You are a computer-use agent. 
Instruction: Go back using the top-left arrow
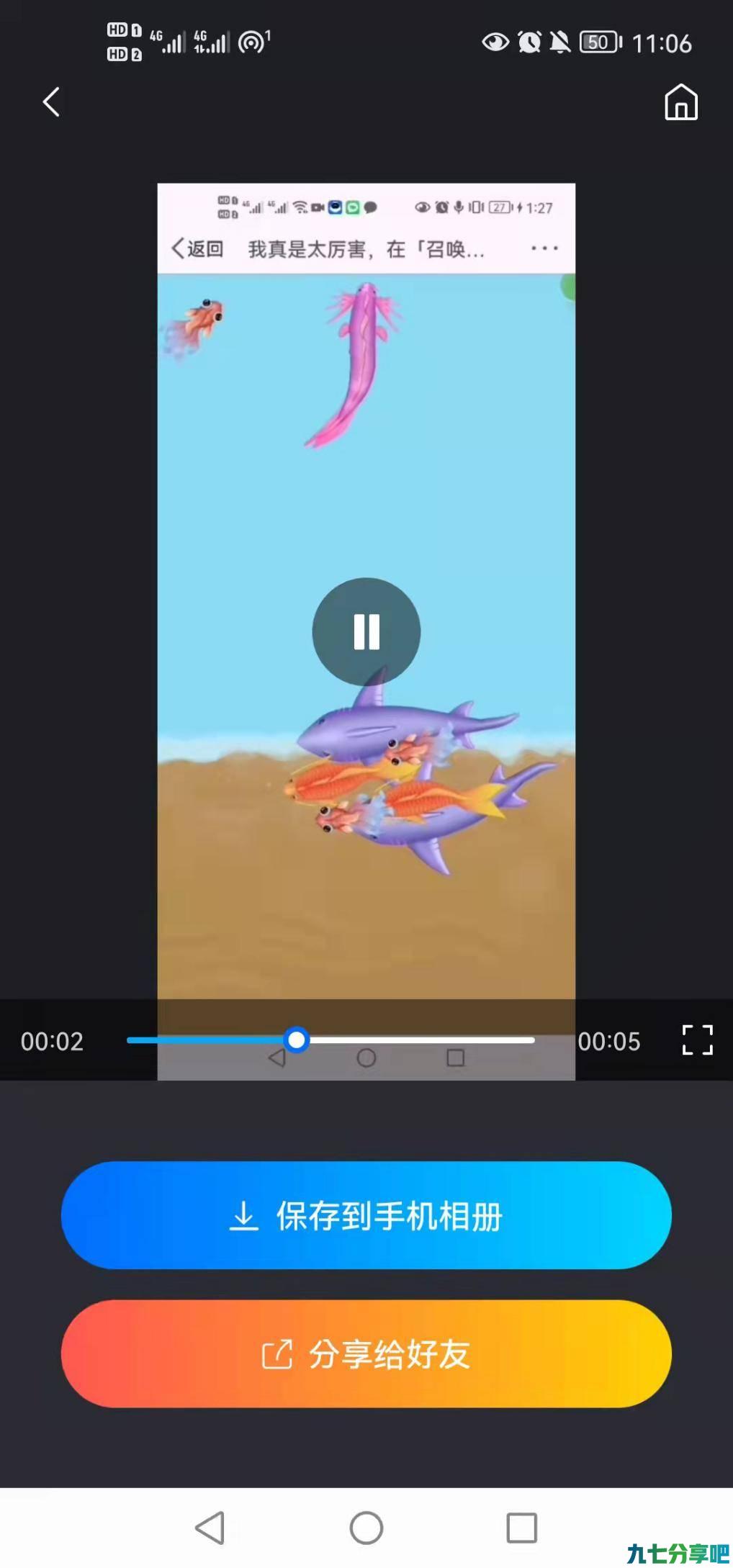point(51,102)
